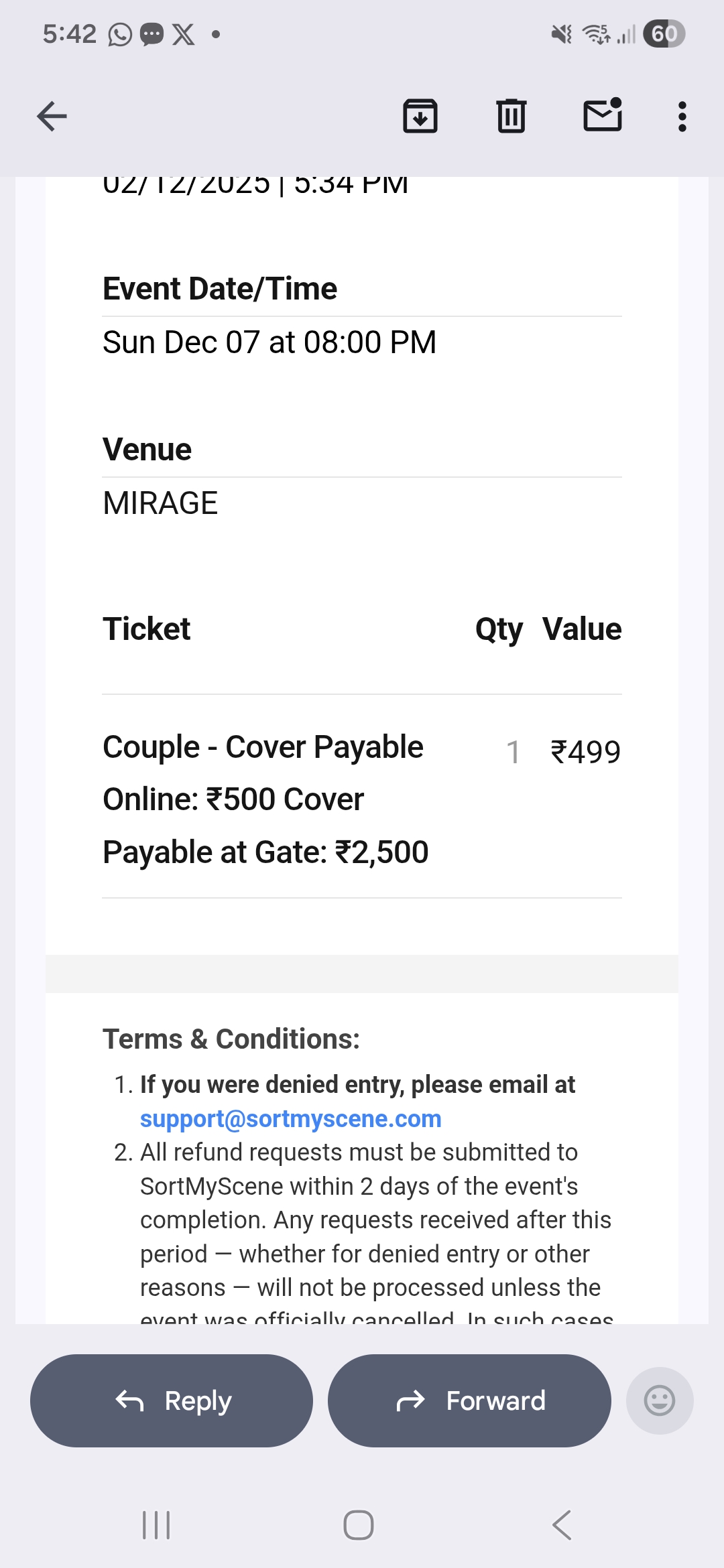Mark this email as unread
This screenshot has height=1568, width=724.
602,115
